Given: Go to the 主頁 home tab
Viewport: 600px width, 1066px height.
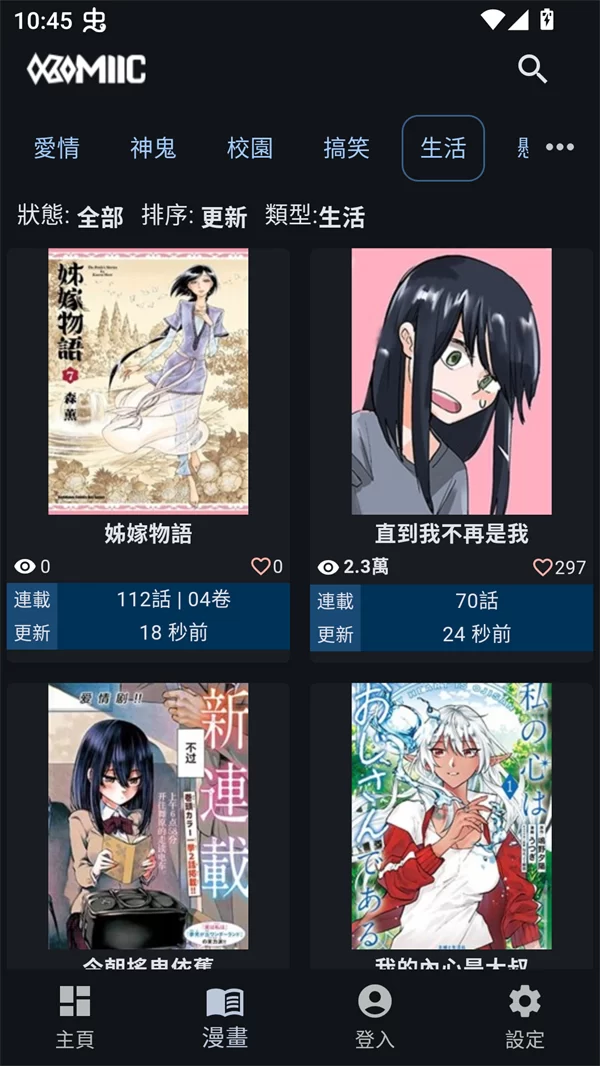Looking at the screenshot, I should 75,1017.
